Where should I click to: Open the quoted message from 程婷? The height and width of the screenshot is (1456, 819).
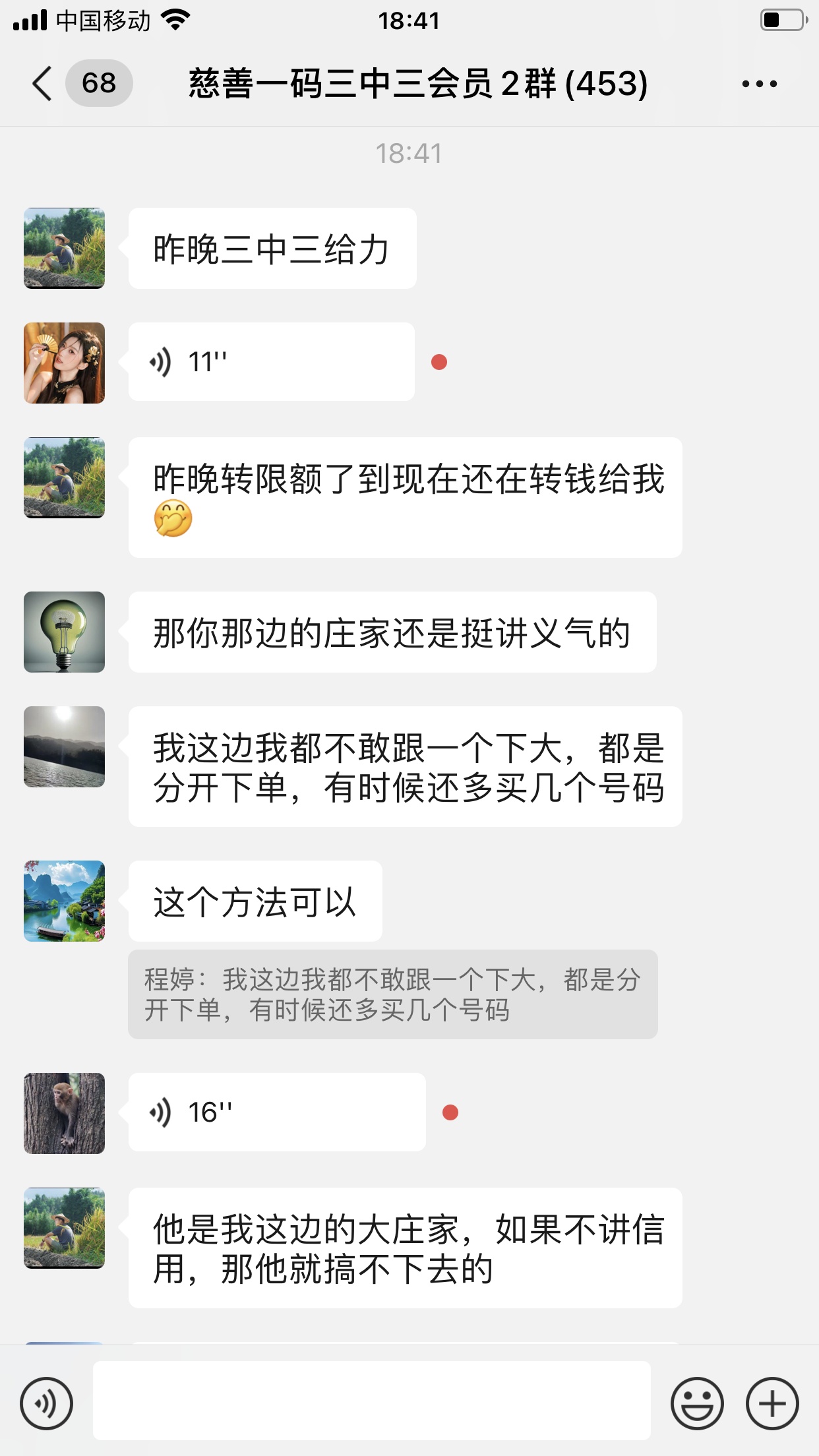[392, 994]
